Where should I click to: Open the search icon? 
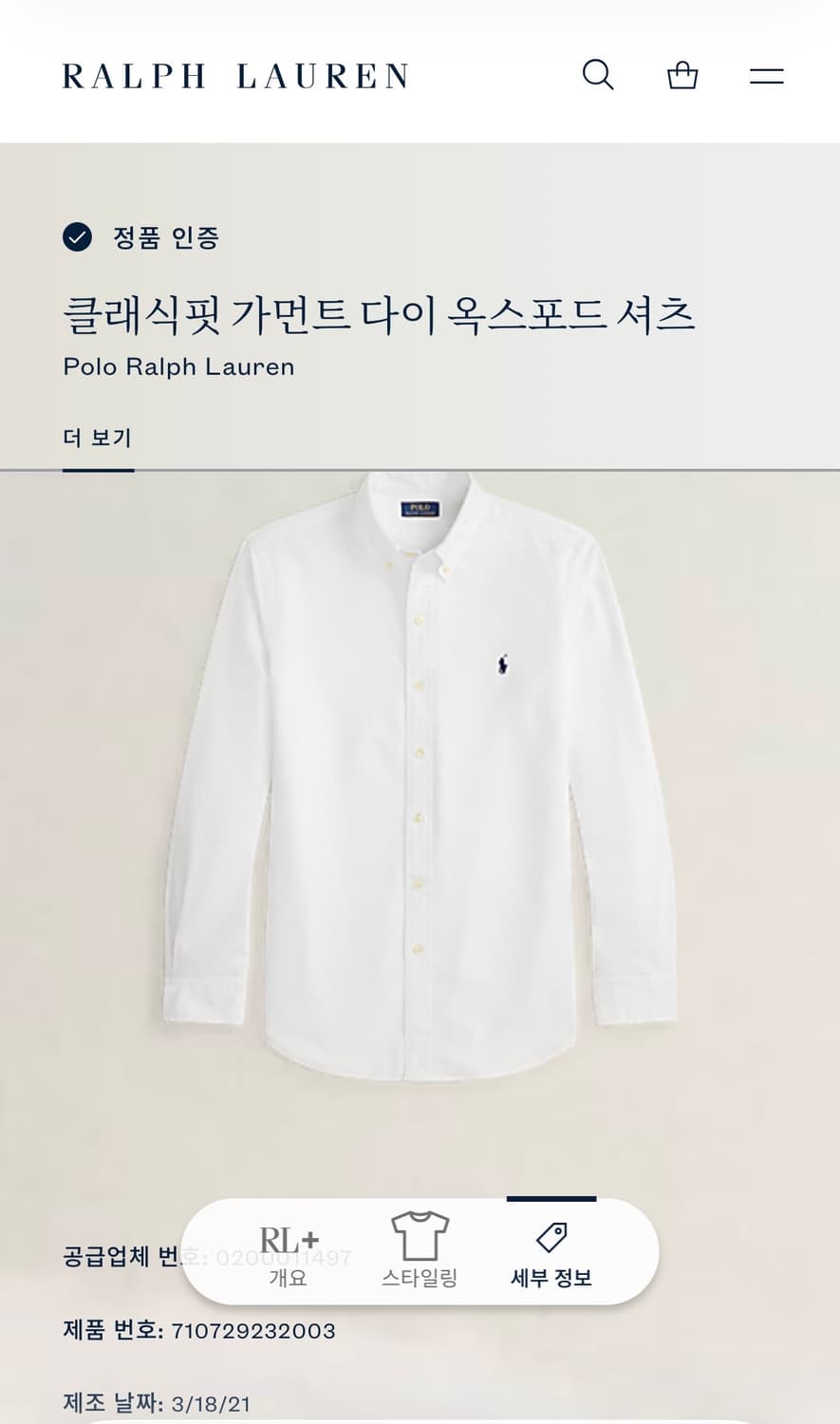598,75
